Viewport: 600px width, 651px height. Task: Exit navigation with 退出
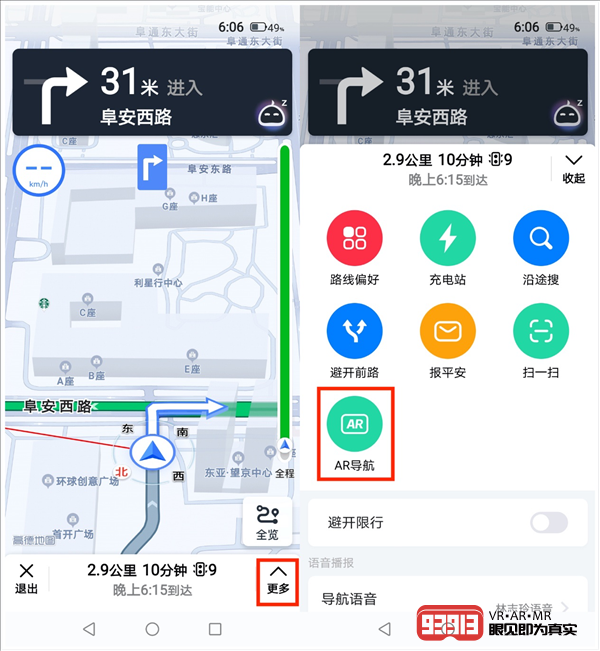coord(27,578)
